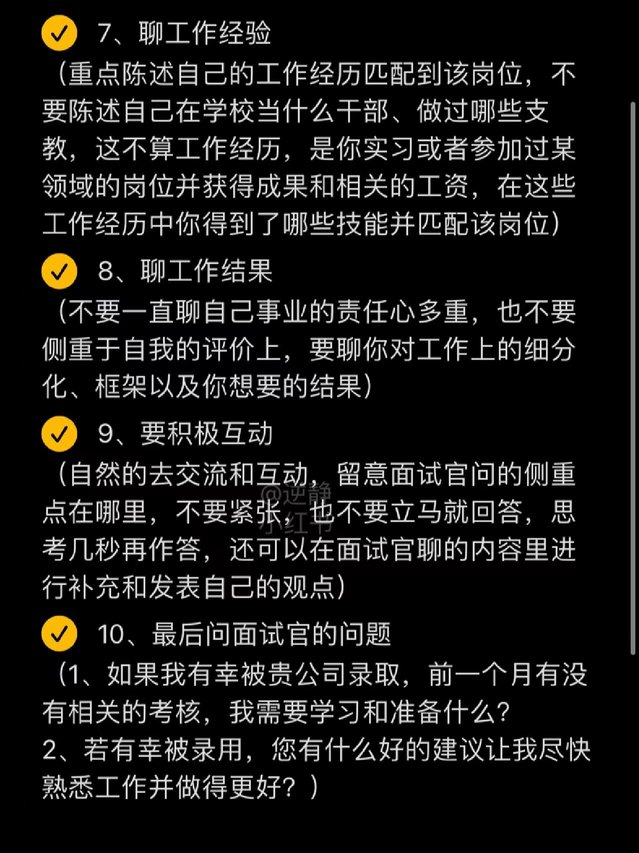
Task: Toggle the checkbox for 8、聊工作结果
Action: [59, 271]
